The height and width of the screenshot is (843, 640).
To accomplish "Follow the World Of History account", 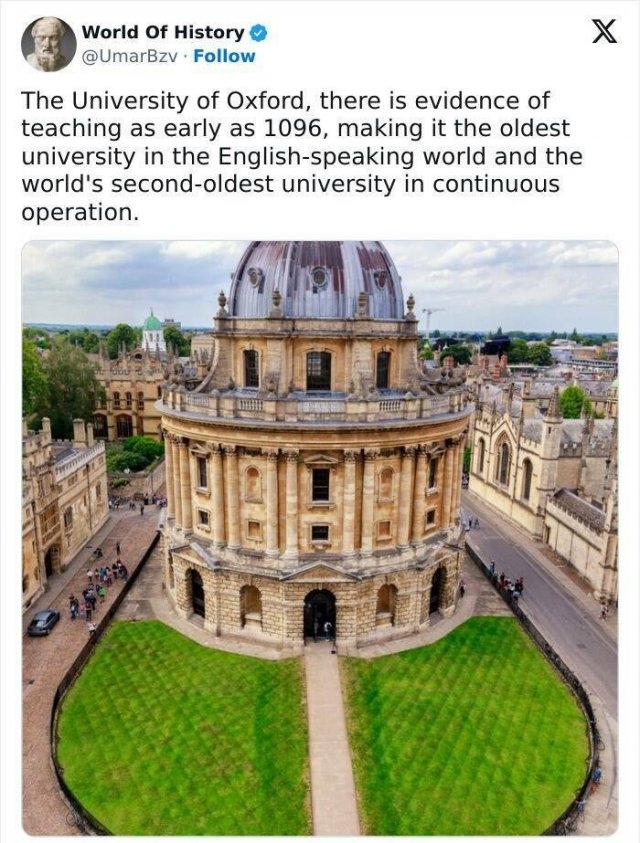I will coord(224,56).
